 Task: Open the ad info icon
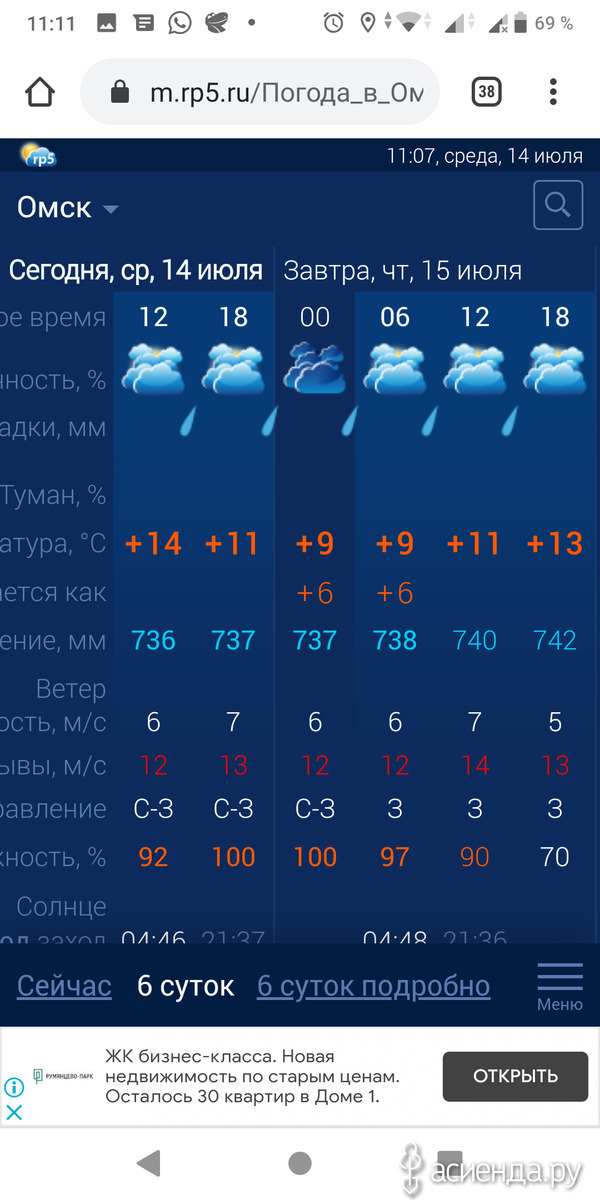point(14,1087)
